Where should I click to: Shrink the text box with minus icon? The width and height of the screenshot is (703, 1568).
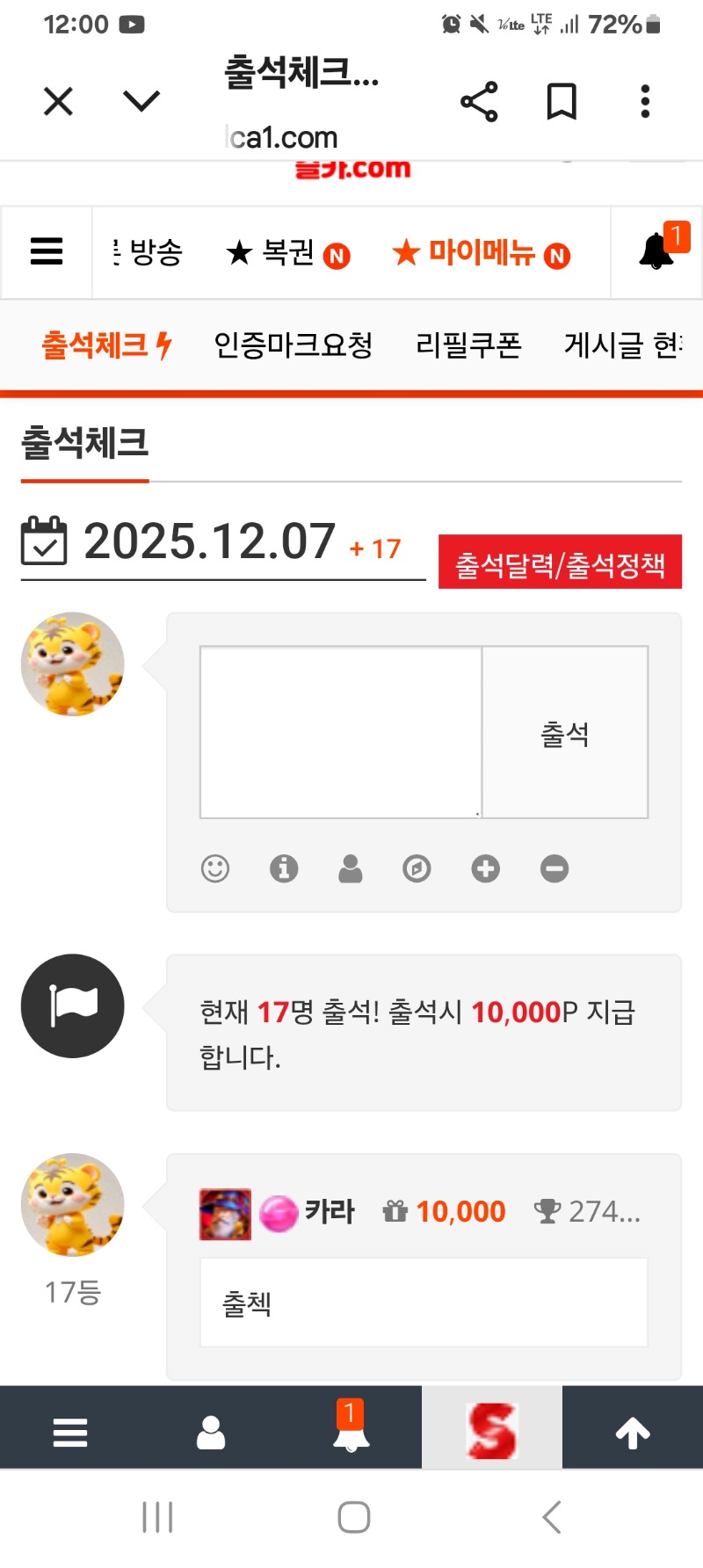(554, 868)
